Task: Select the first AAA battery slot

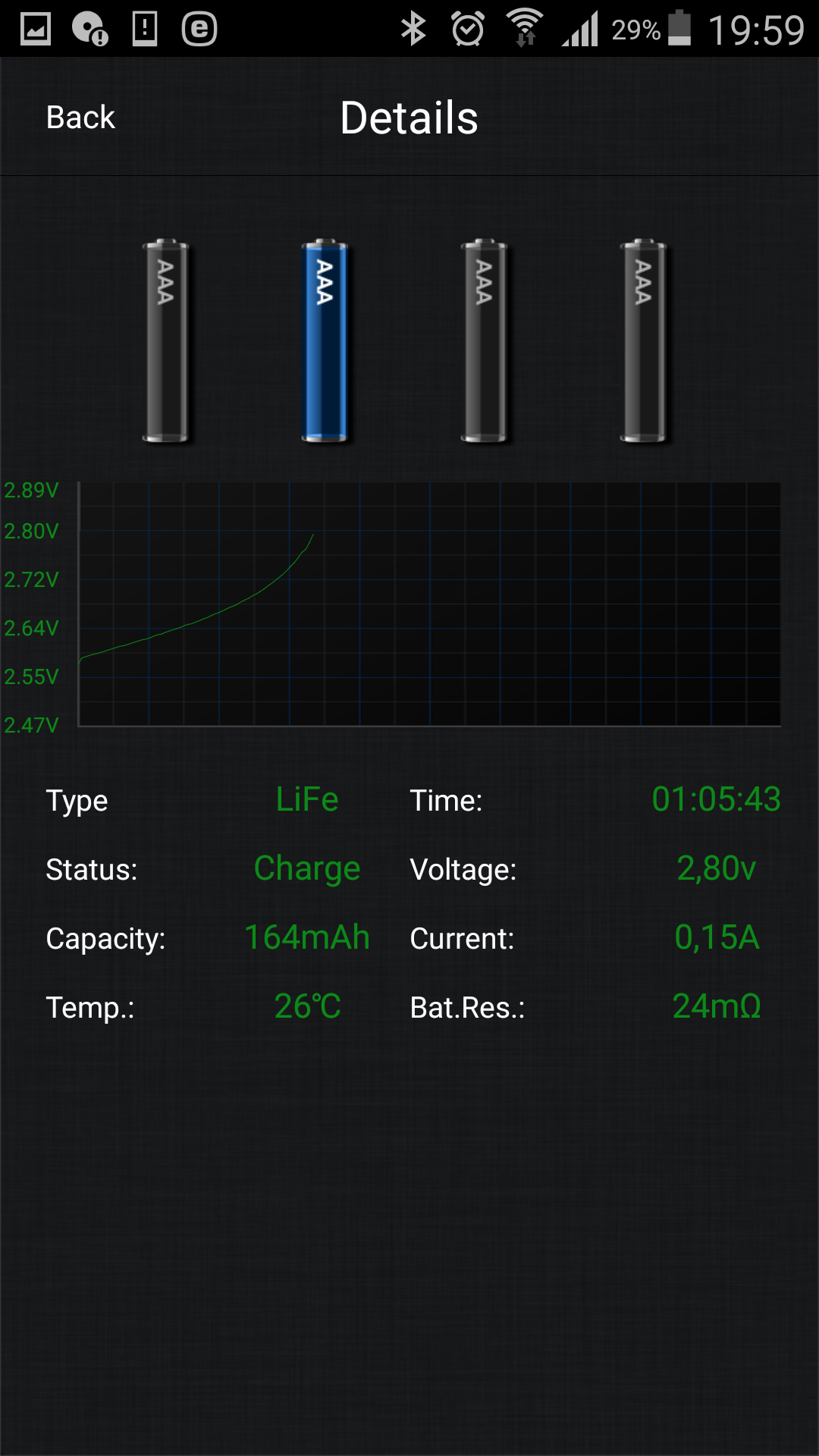Action: click(165, 340)
